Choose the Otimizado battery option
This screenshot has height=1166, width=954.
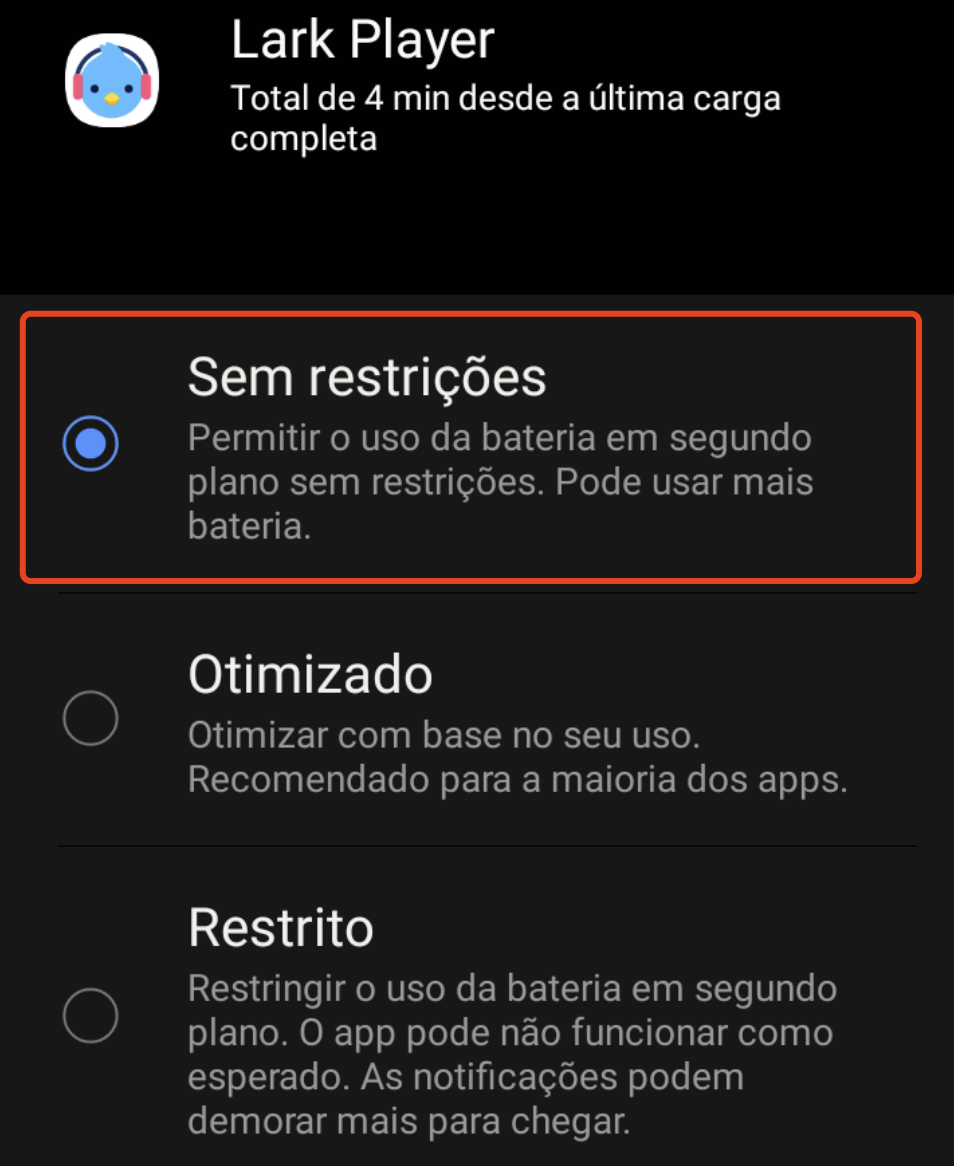point(90,718)
